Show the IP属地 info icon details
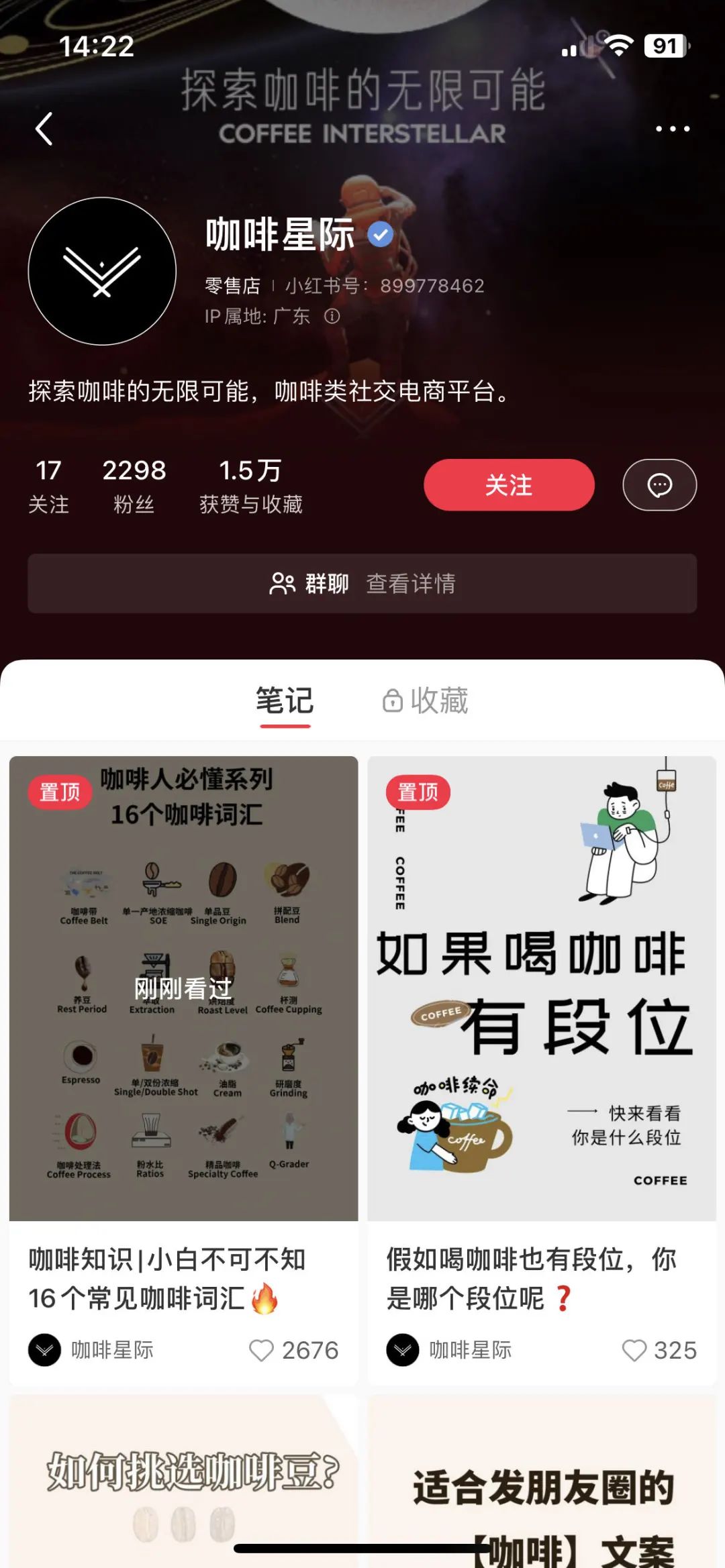 click(332, 316)
